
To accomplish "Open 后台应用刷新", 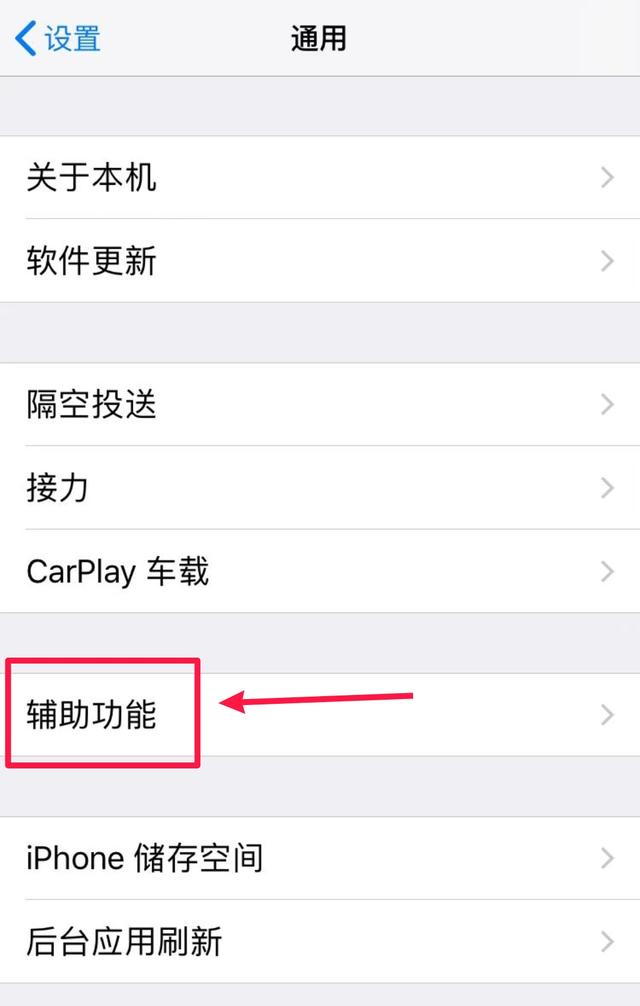I will tap(320, 940).
